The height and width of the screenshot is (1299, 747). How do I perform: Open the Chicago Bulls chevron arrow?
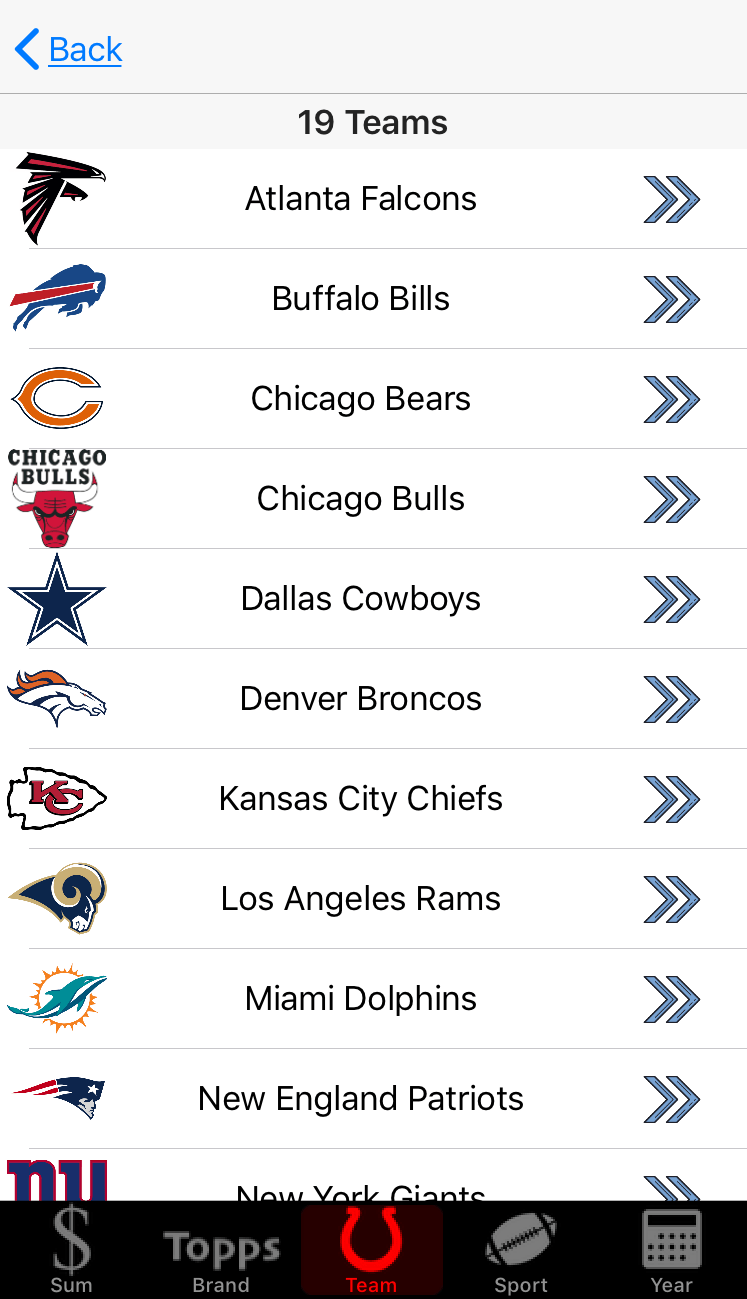(x=672, y=500)
